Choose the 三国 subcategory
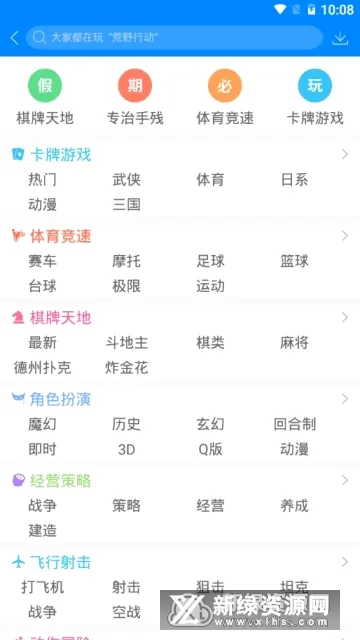 [127, 204]
